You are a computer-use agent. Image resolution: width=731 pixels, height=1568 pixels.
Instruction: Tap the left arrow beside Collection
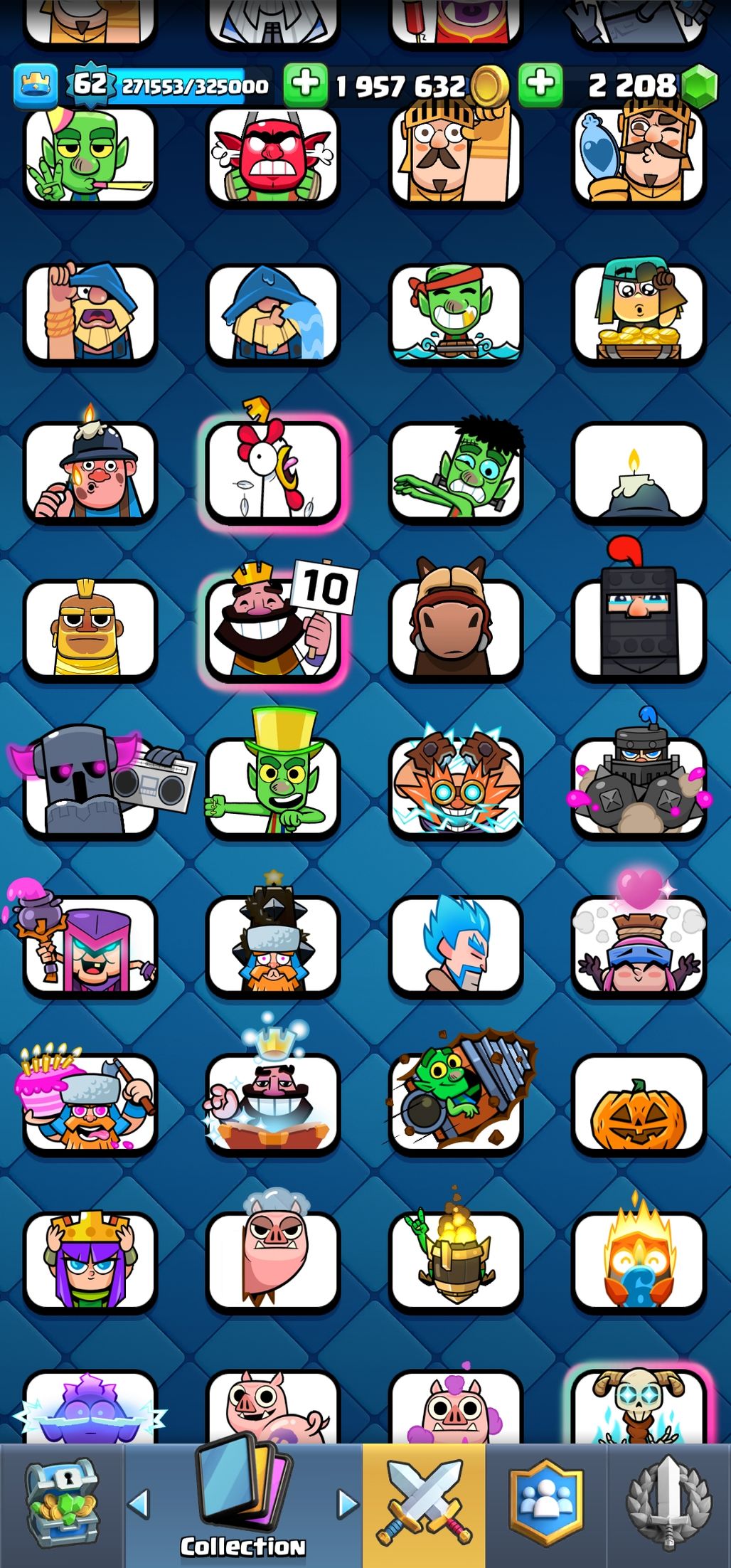(138, 1504)
